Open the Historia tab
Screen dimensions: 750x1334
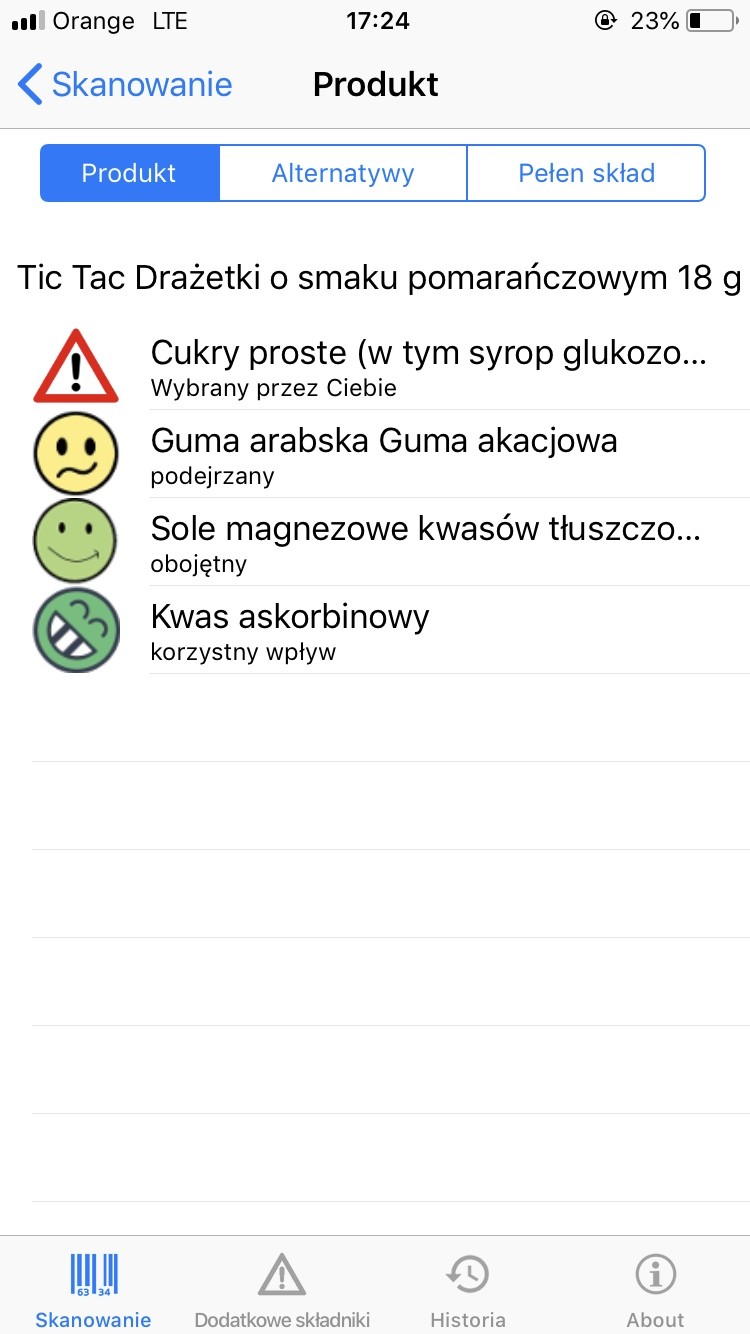(467, 1290)
